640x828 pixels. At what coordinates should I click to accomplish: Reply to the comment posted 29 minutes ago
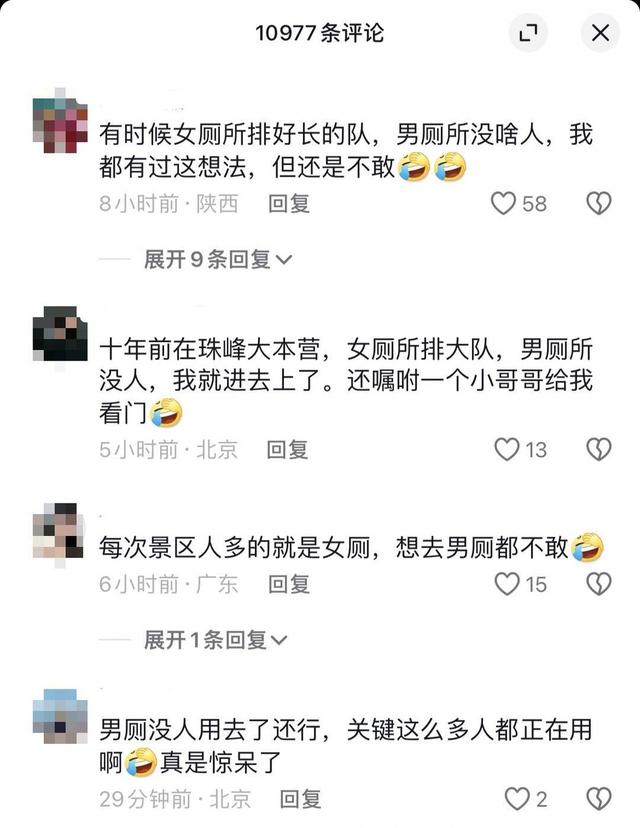pos(300,799)
